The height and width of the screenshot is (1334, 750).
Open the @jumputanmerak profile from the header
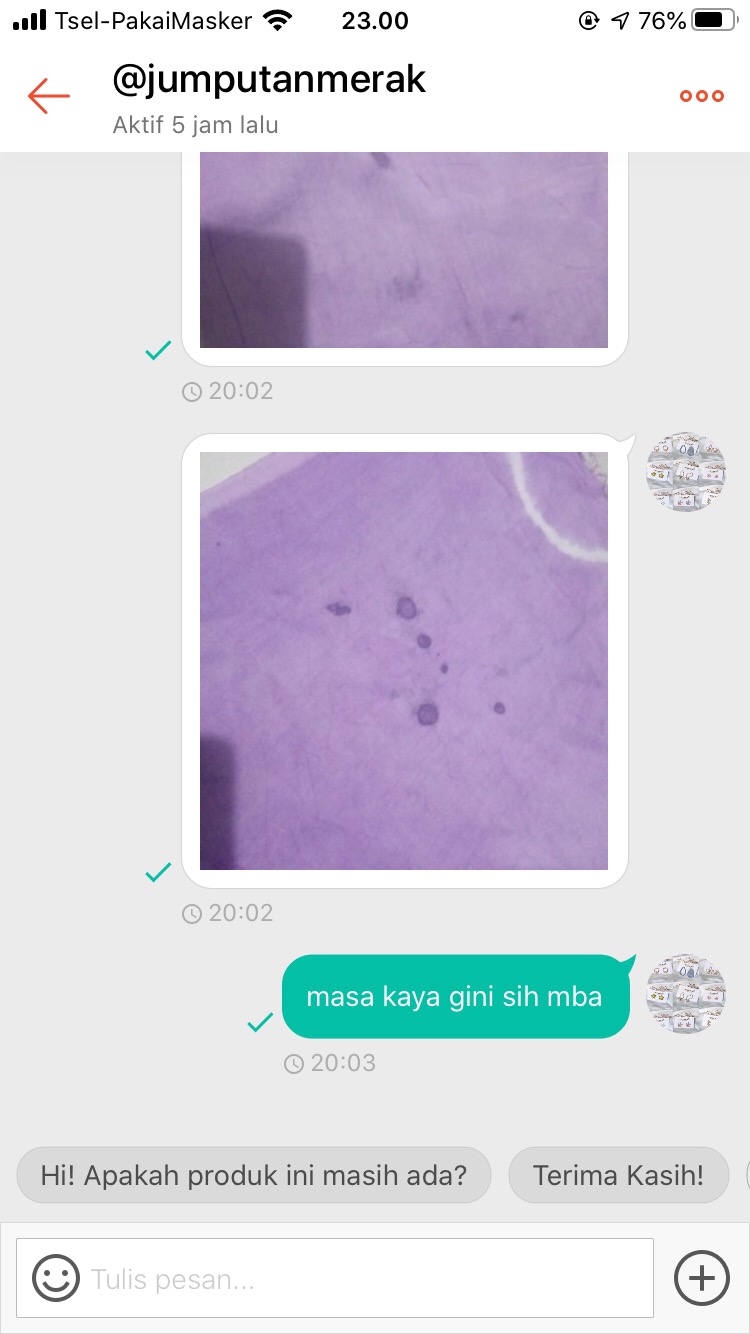click(x=270, y=79)
